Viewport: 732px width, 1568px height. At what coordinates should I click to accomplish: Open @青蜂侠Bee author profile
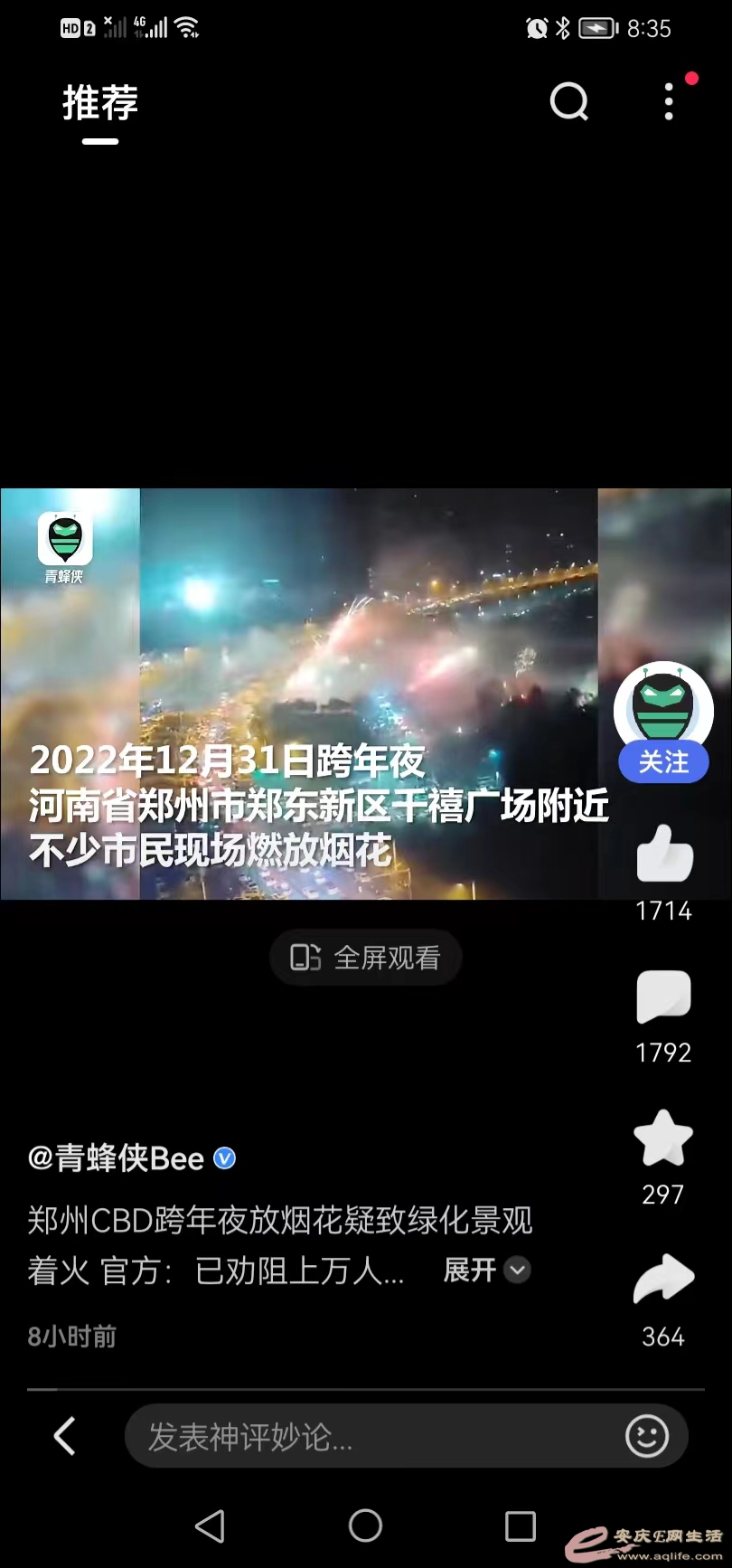pos(117,1158)
